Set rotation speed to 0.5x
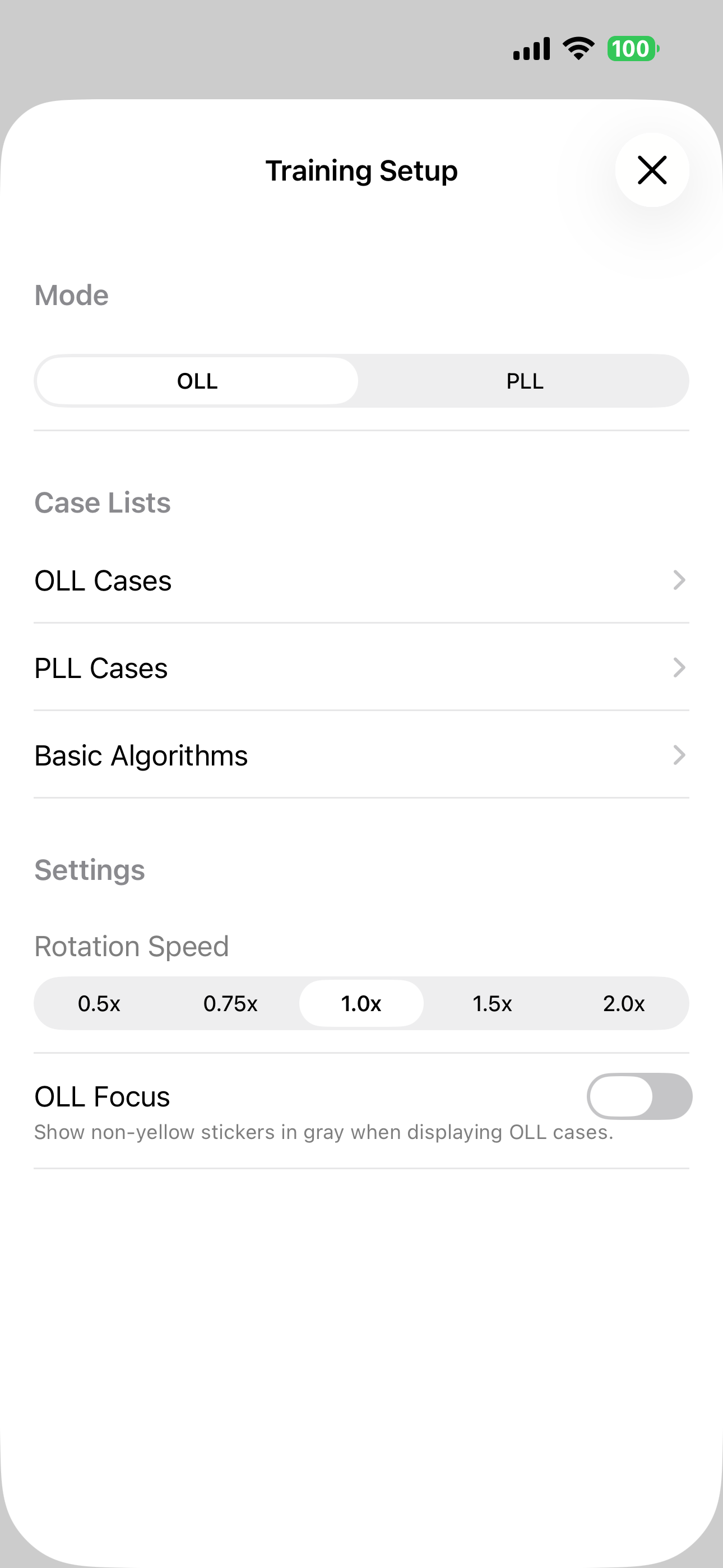Screen dimensions: 723x1568 point(99,1003)
